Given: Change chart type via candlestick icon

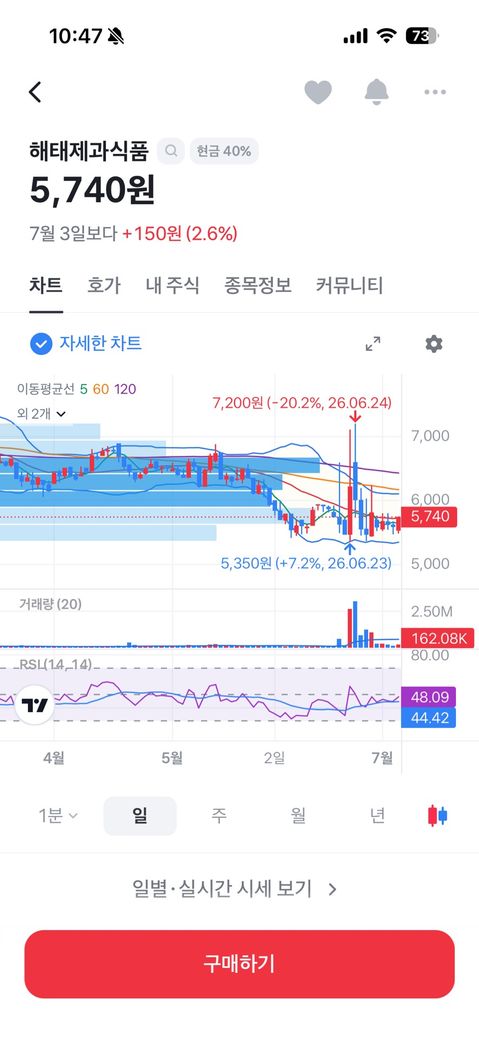Looking at the screenshot, I should click(x=437, y=816).
